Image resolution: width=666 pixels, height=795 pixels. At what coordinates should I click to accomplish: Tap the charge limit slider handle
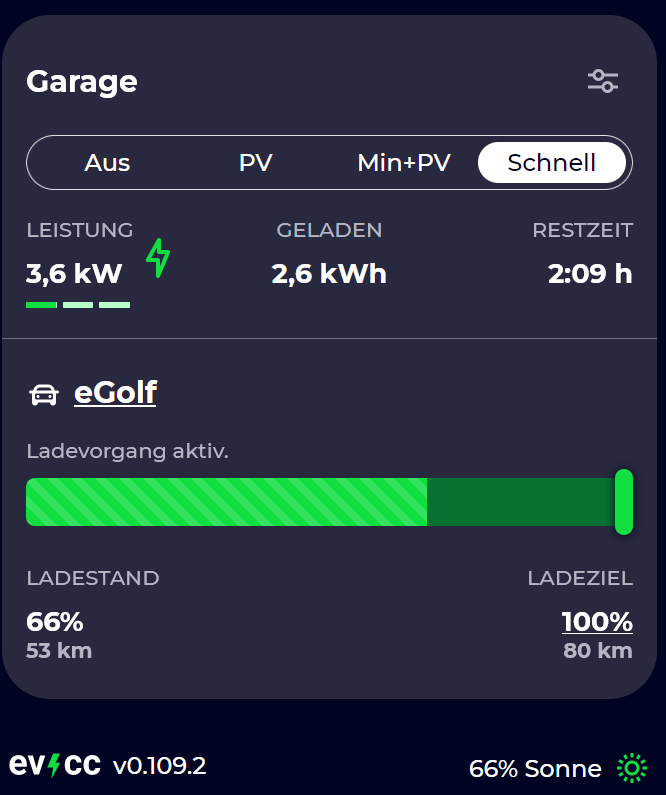[624, 502]
